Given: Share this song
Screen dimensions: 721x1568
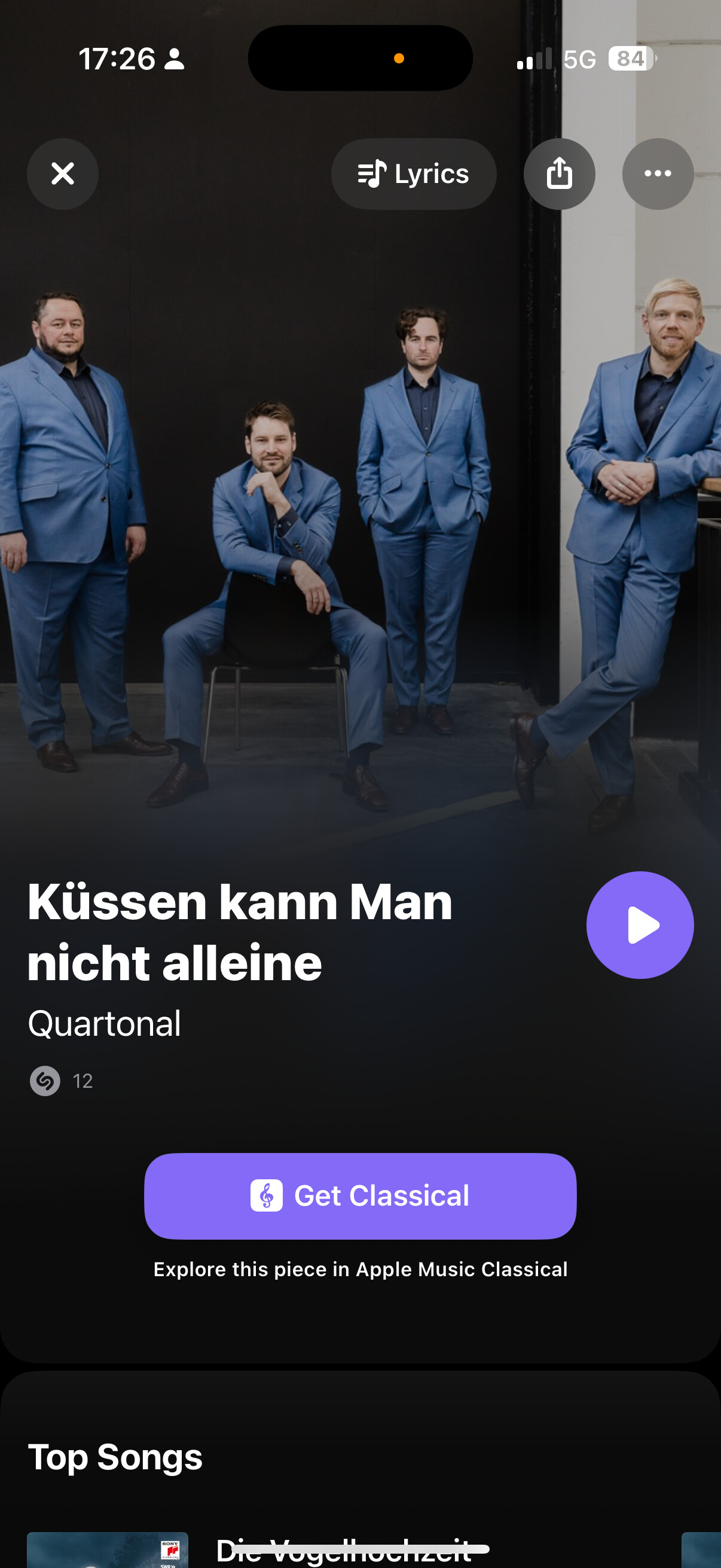Looking at the screenshot, I should [x=558, y=174].
